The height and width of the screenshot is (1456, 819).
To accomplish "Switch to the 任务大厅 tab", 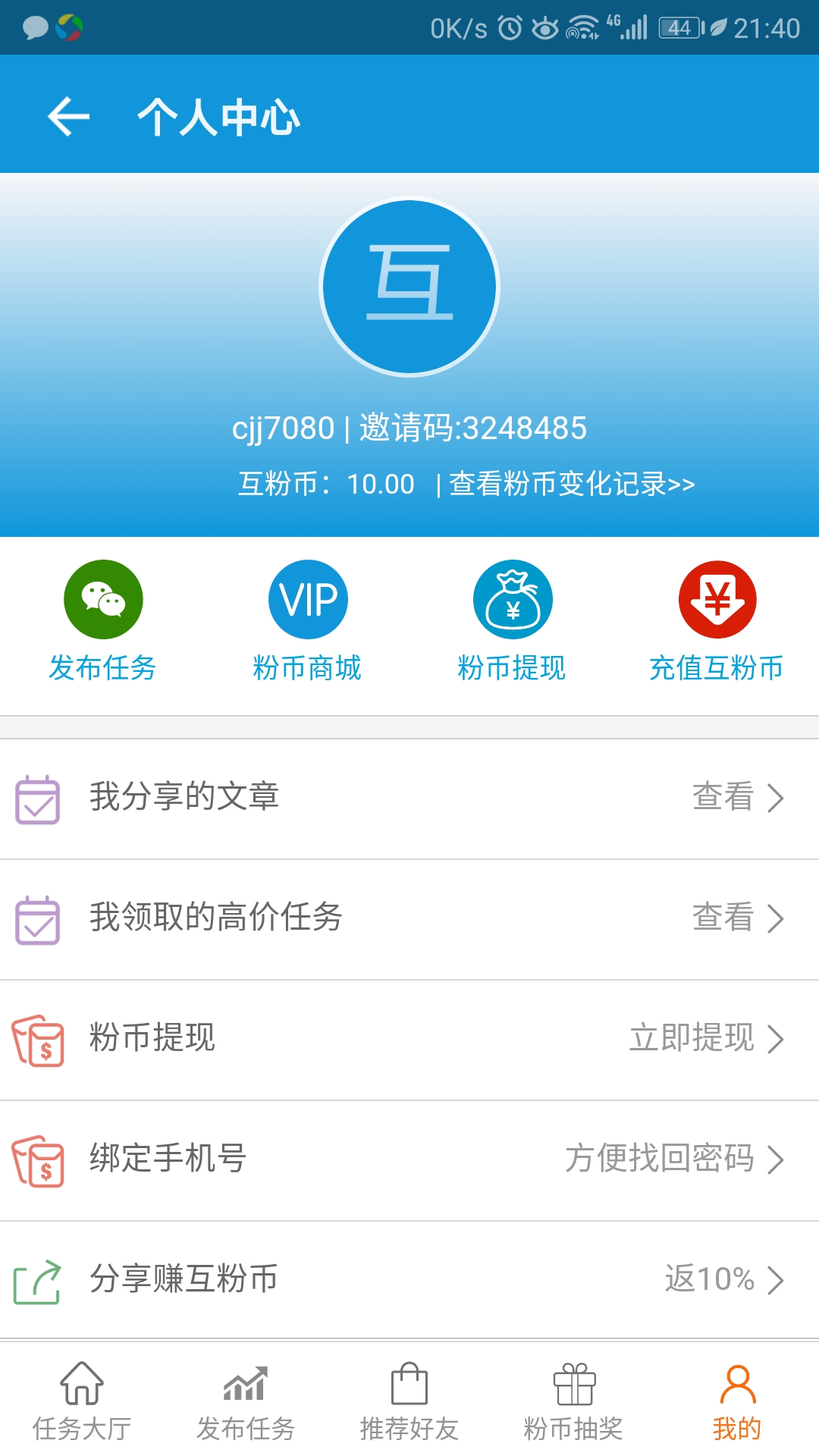I will click(x=81, y=1403).
